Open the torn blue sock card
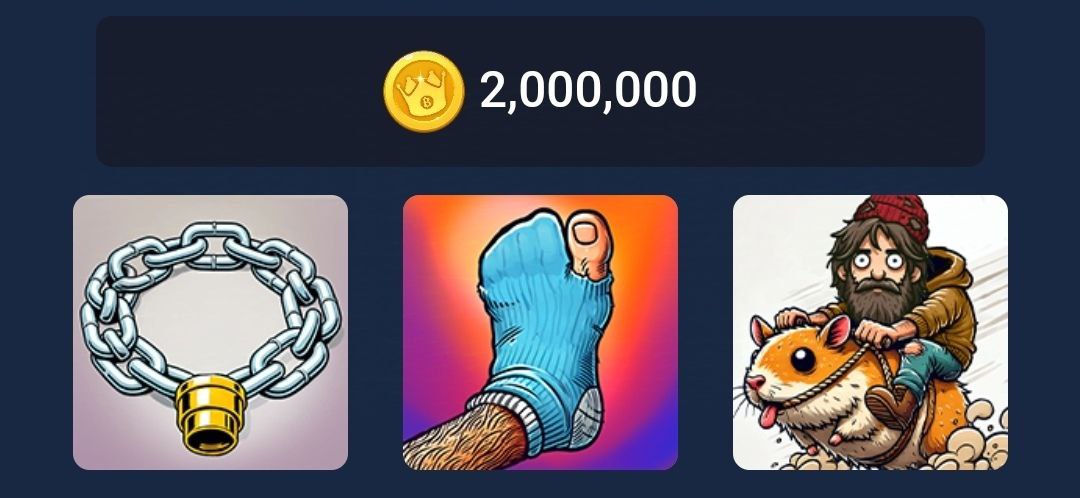The width and height of the screenshot is (1080, 498). pos(540,332)
